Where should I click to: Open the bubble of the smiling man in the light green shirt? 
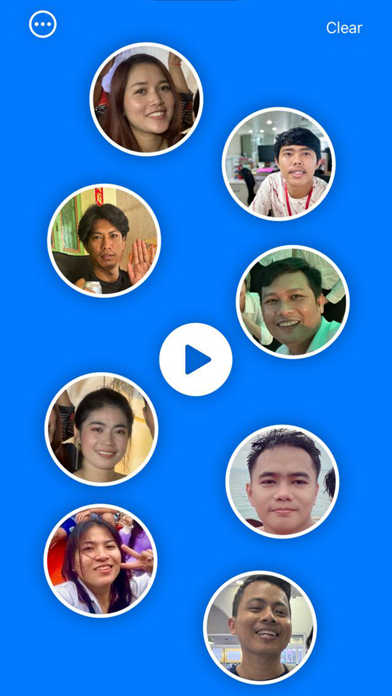pos(293,302)
